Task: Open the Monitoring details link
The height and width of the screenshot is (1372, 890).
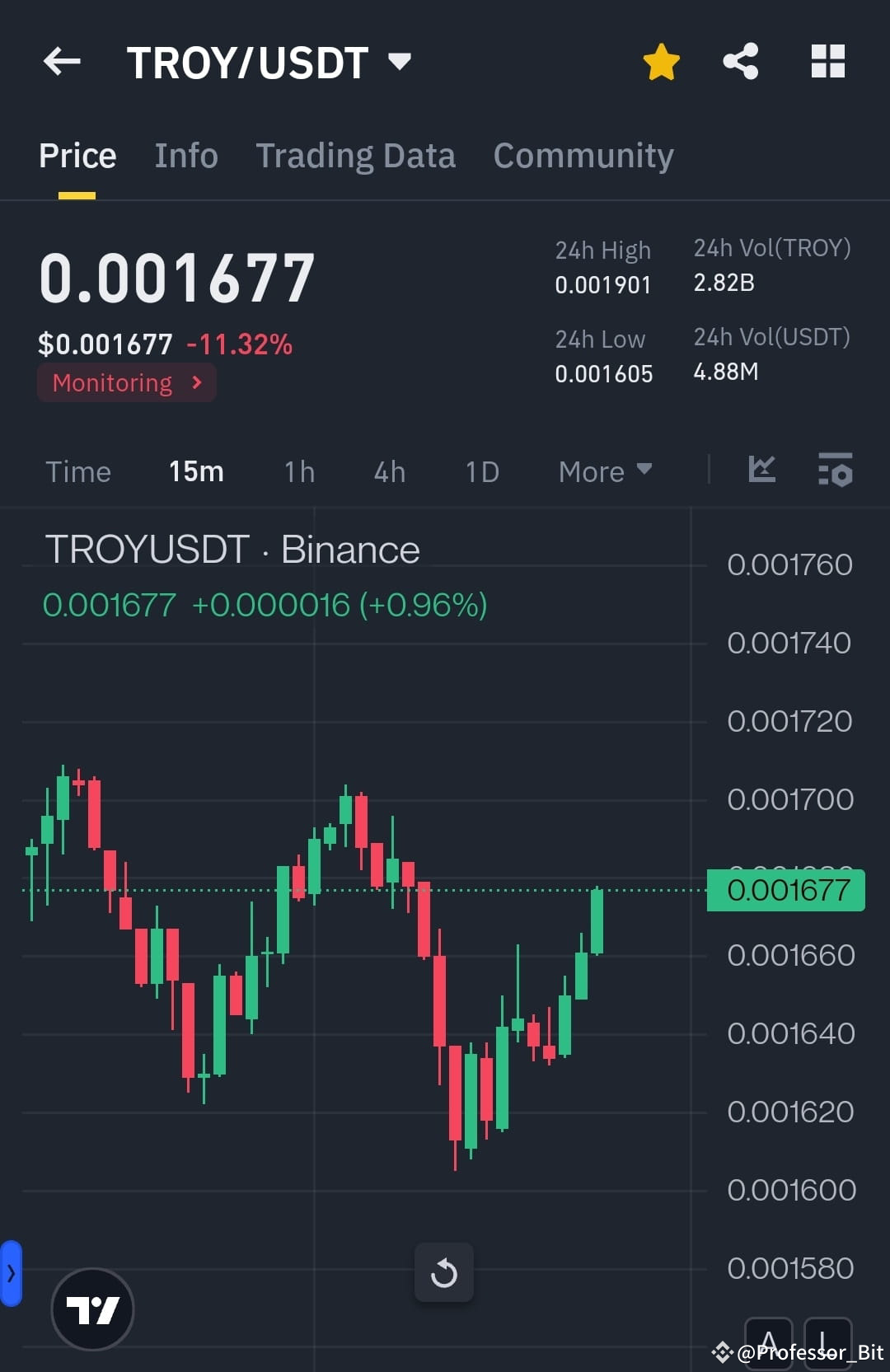Action: tap(126, 382)
